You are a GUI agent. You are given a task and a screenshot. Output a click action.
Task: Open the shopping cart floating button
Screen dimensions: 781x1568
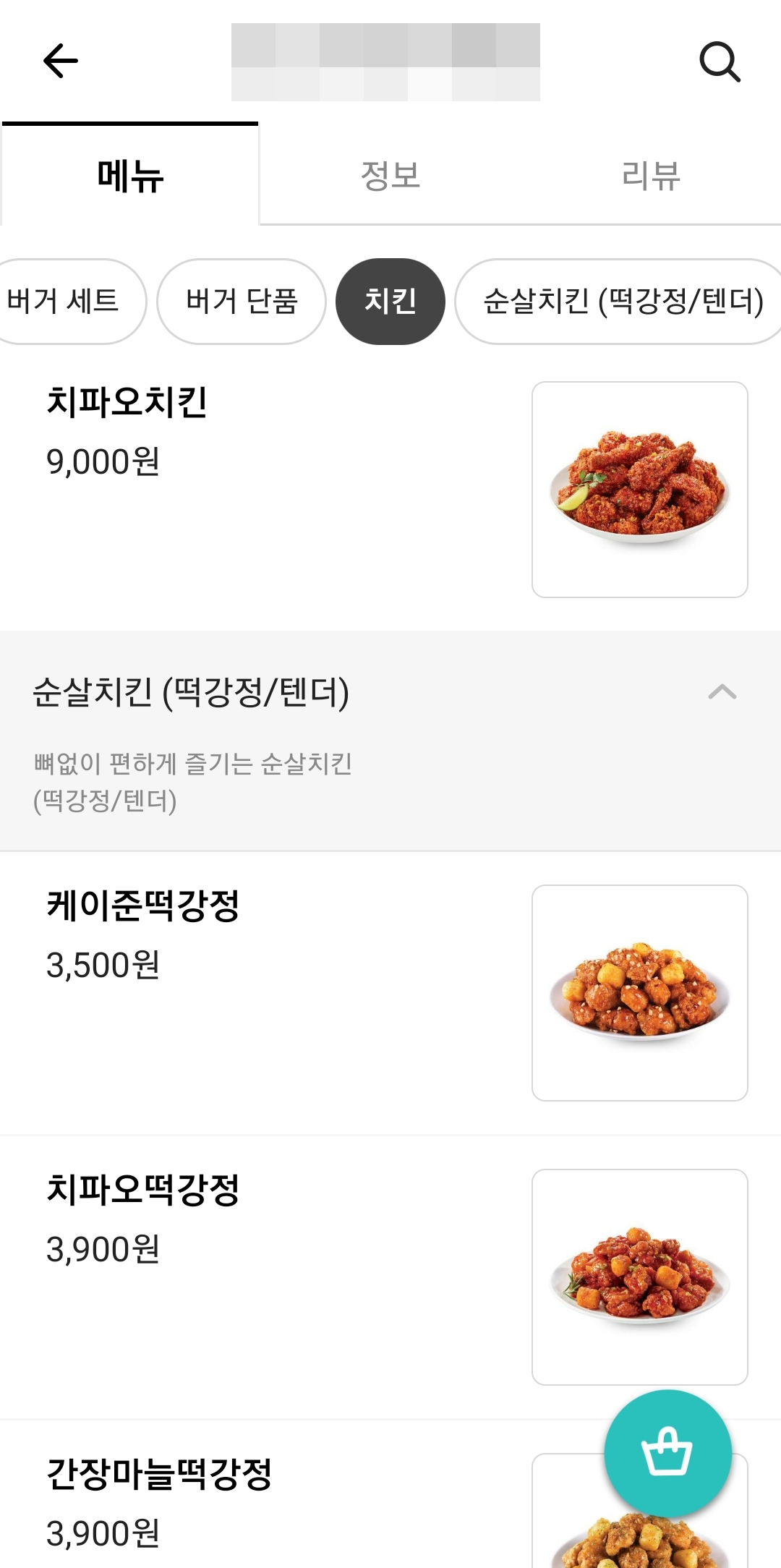pos(667,1452)
